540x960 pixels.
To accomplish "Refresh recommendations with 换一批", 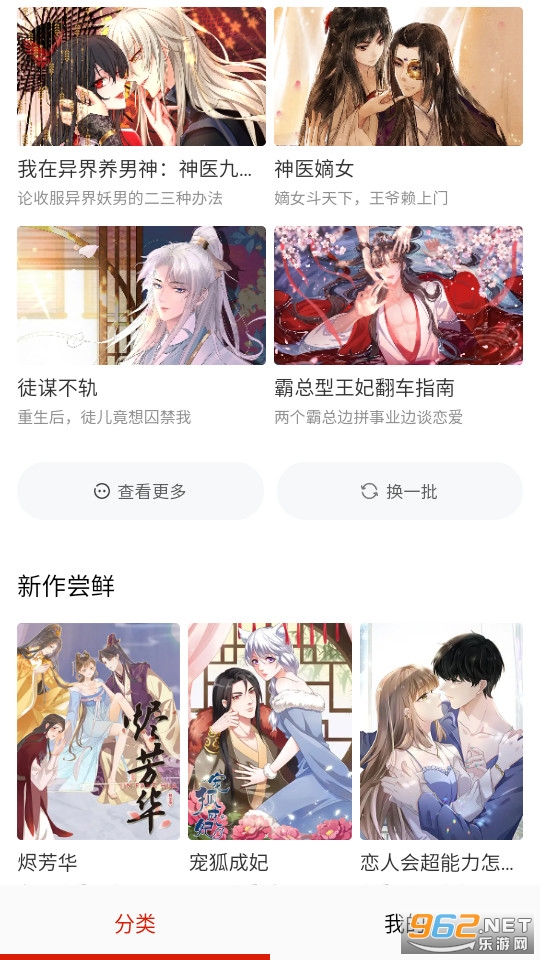I will pos(400,491).
